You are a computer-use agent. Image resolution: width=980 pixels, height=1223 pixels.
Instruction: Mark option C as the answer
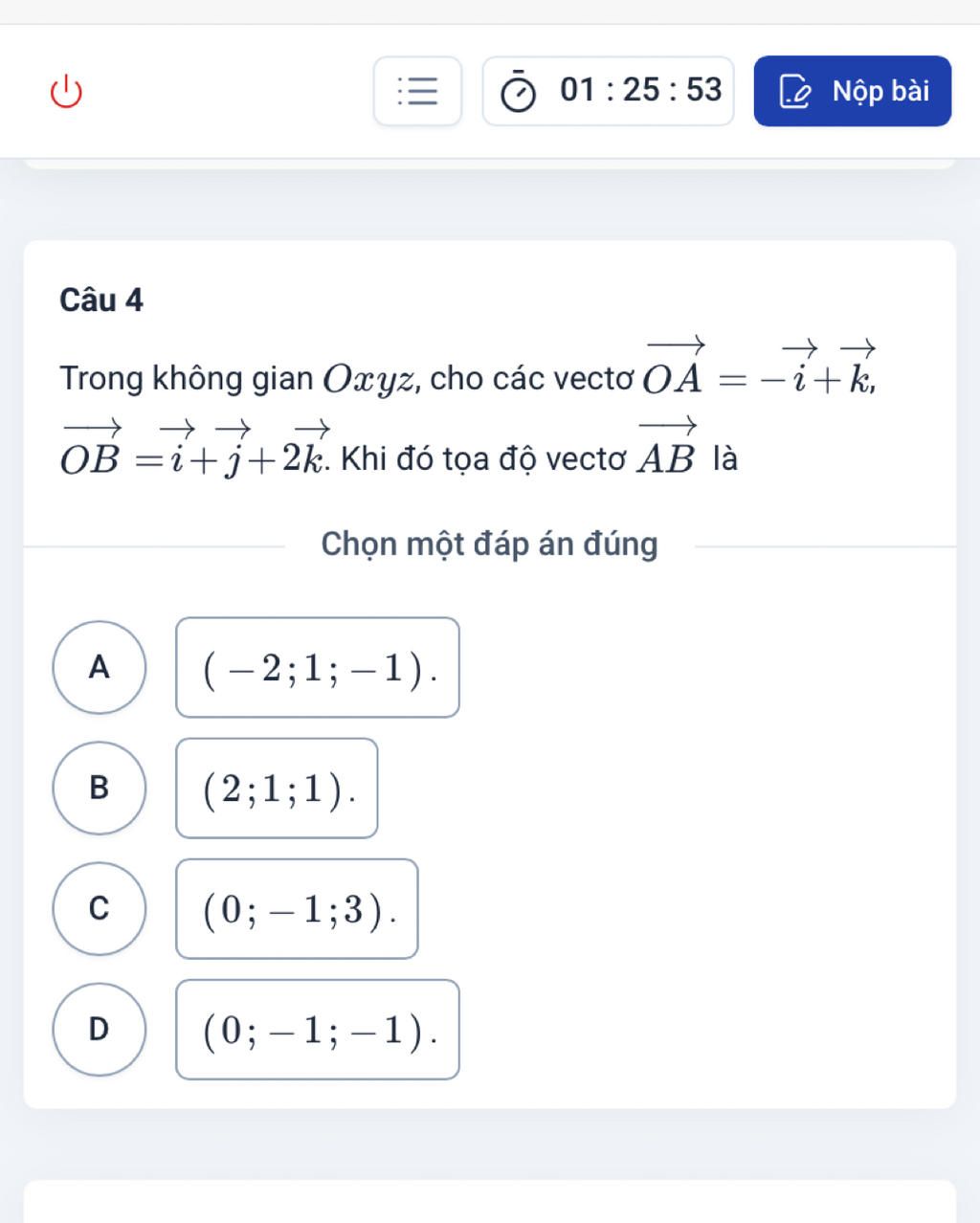[100, 908]
